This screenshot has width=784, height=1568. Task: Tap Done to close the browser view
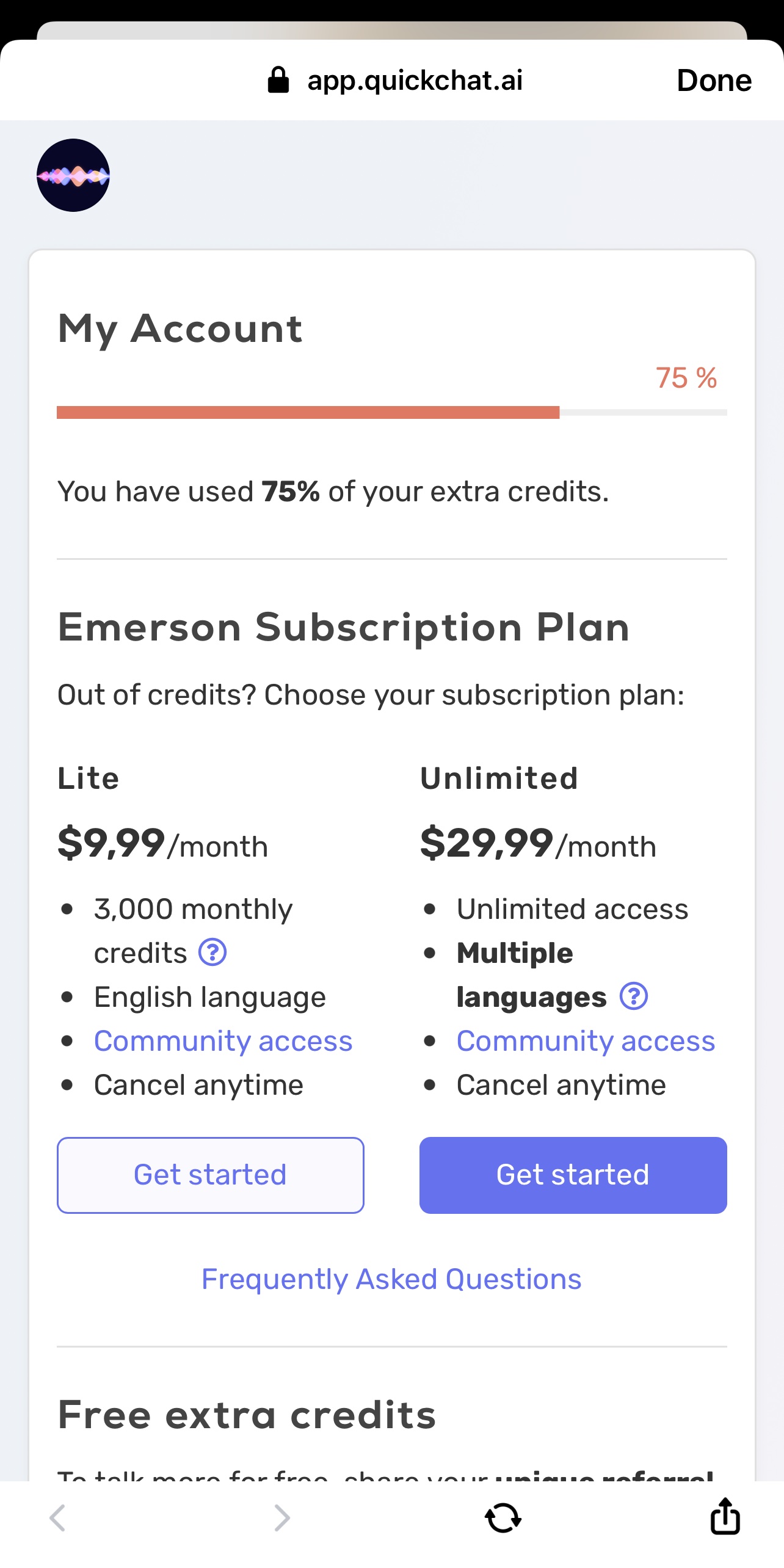[x=714, y=80]
